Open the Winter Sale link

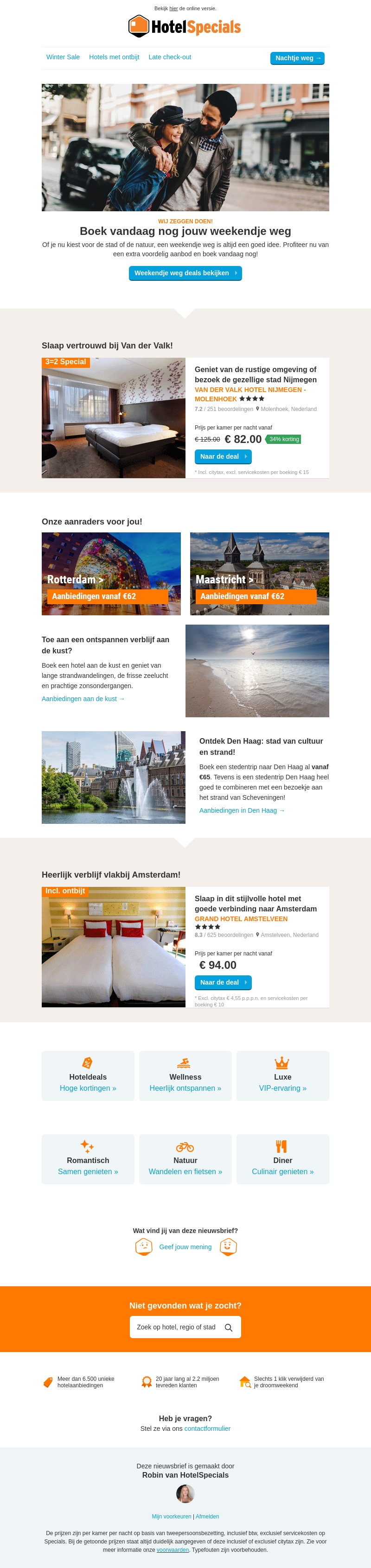coord(63,57)
